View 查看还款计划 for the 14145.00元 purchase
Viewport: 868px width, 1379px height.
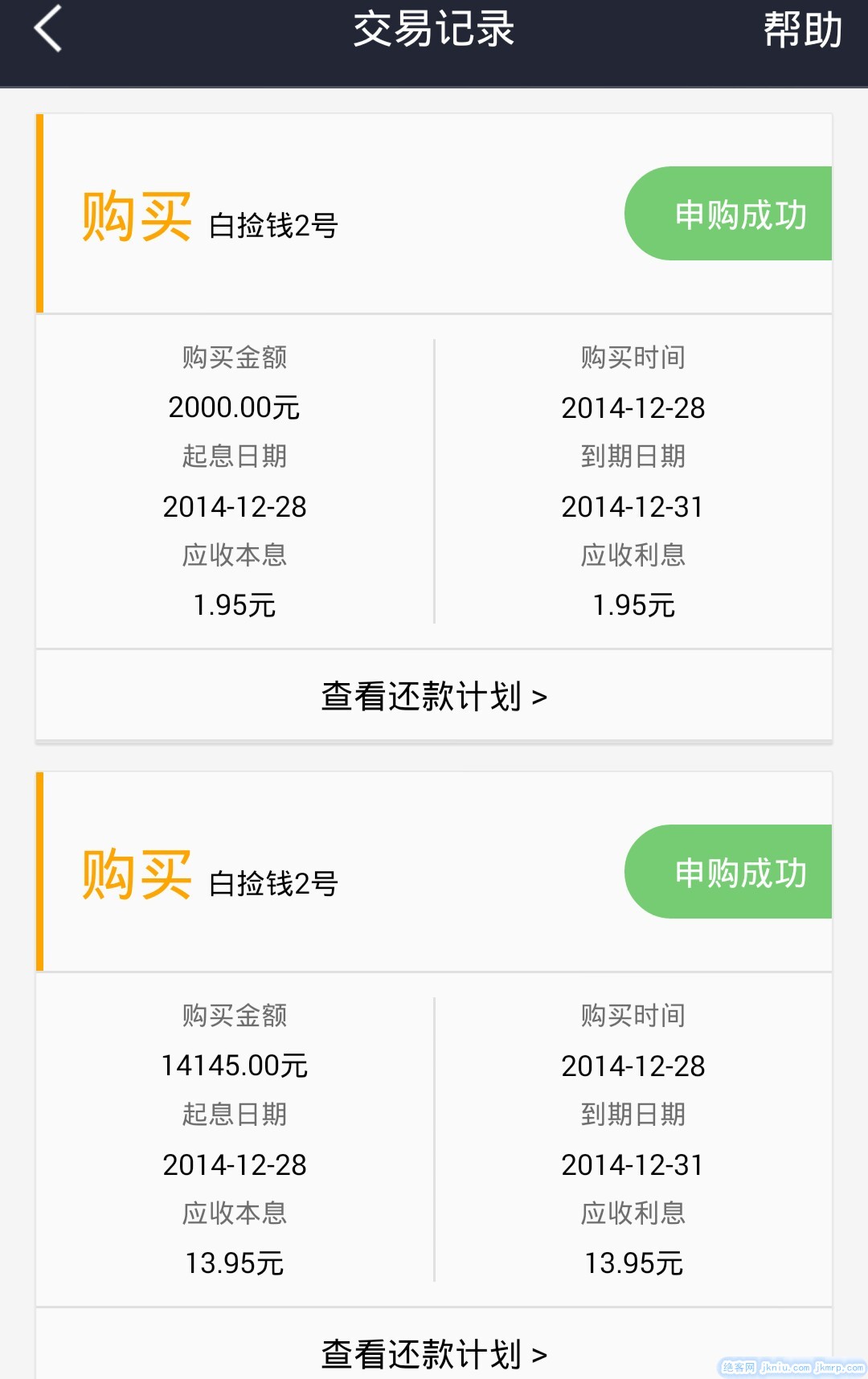434,1353
